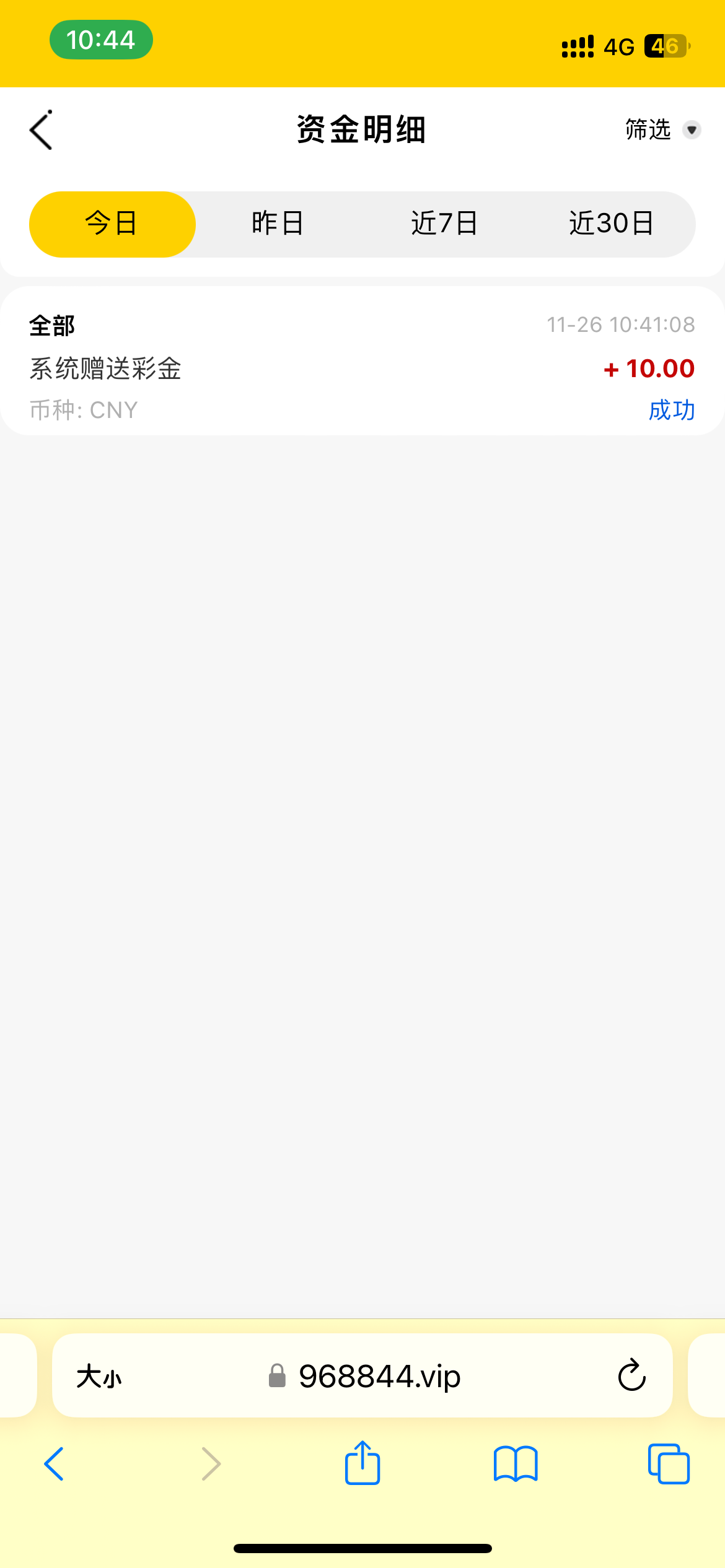Share this page from the toolbar

click(x=362, y=1464)
